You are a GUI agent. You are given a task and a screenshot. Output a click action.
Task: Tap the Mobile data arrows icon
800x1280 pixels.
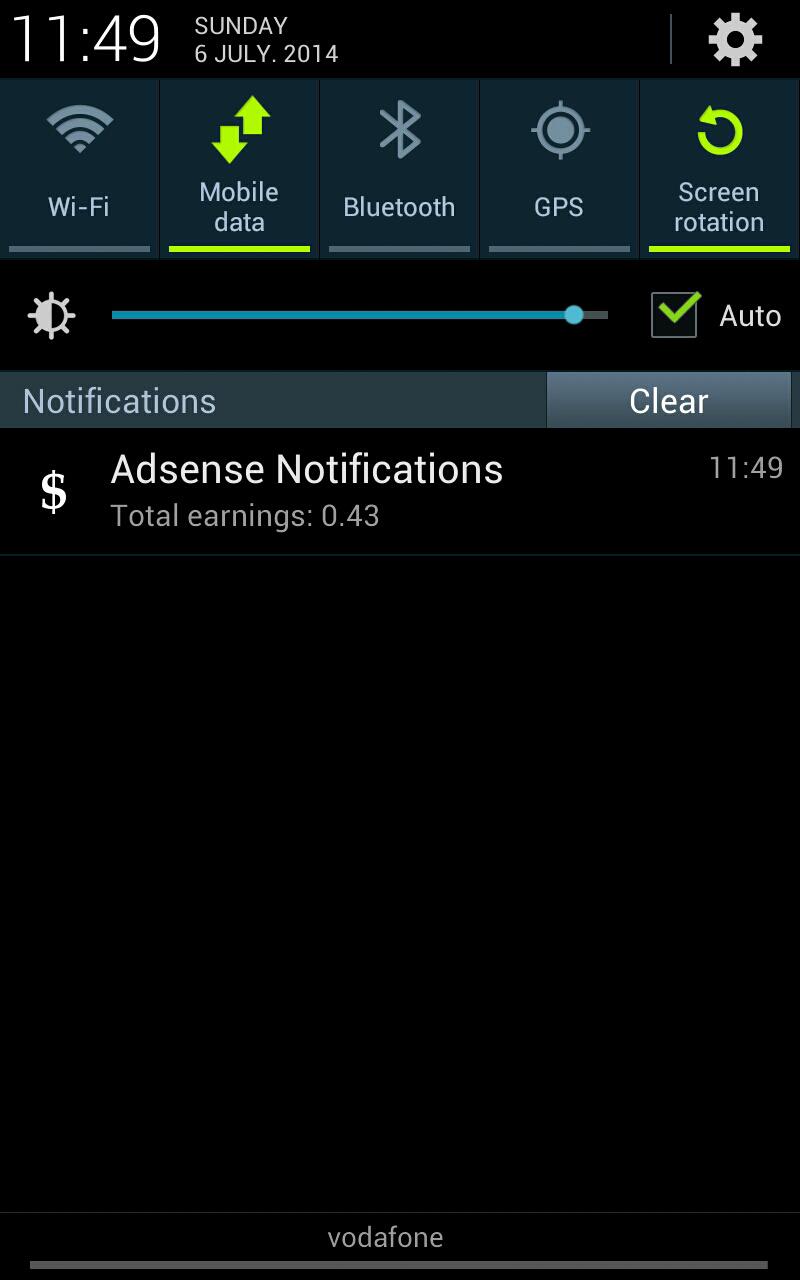(238, 128)
